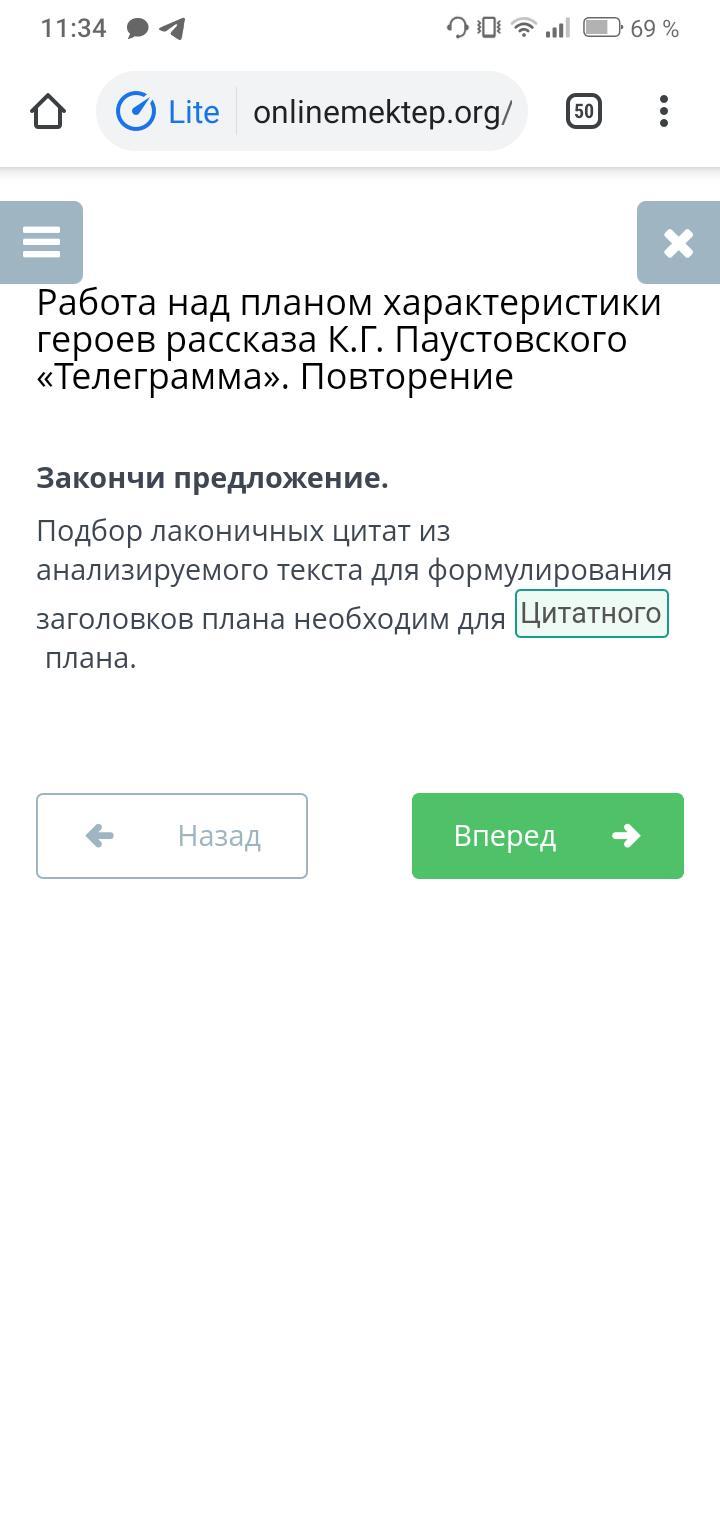Close the lesson with the X button
Image resolution: width=720 pixels, height=1520 pixels.
tap(678, 242)
